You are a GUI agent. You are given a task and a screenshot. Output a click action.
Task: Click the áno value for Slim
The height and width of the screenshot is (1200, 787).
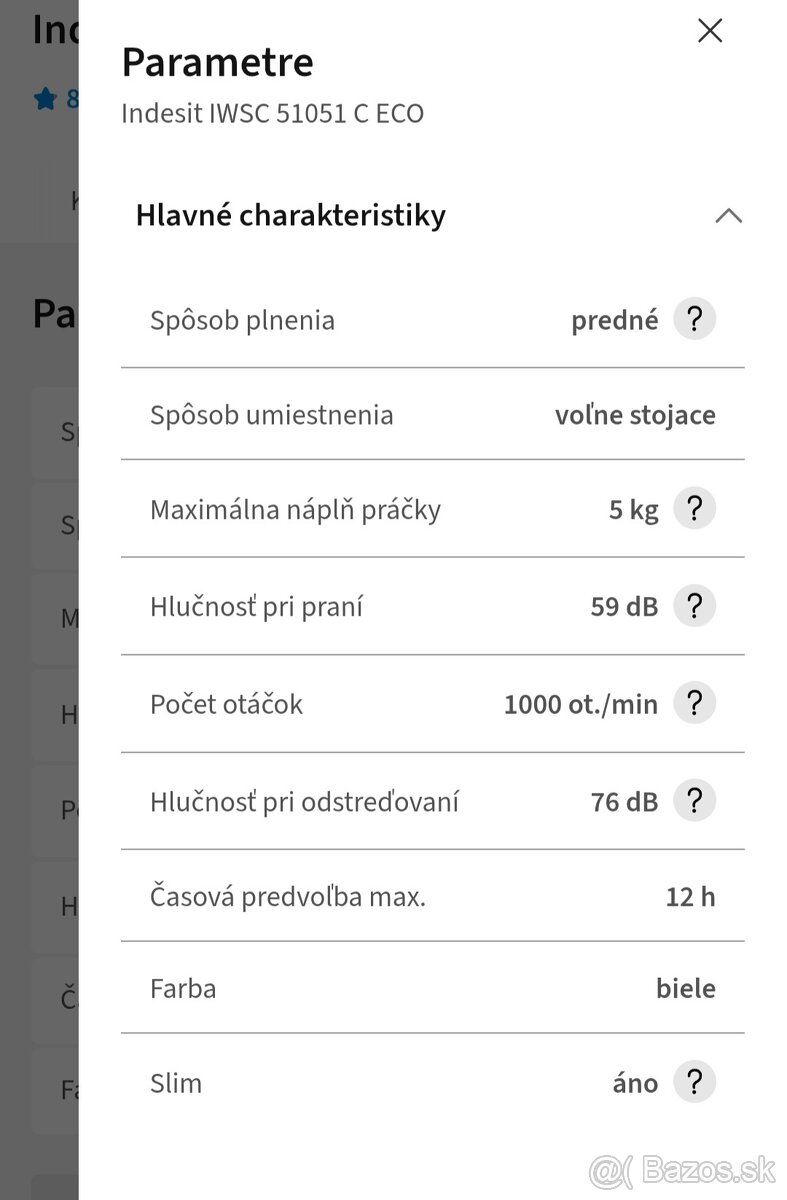[634, 1082]
